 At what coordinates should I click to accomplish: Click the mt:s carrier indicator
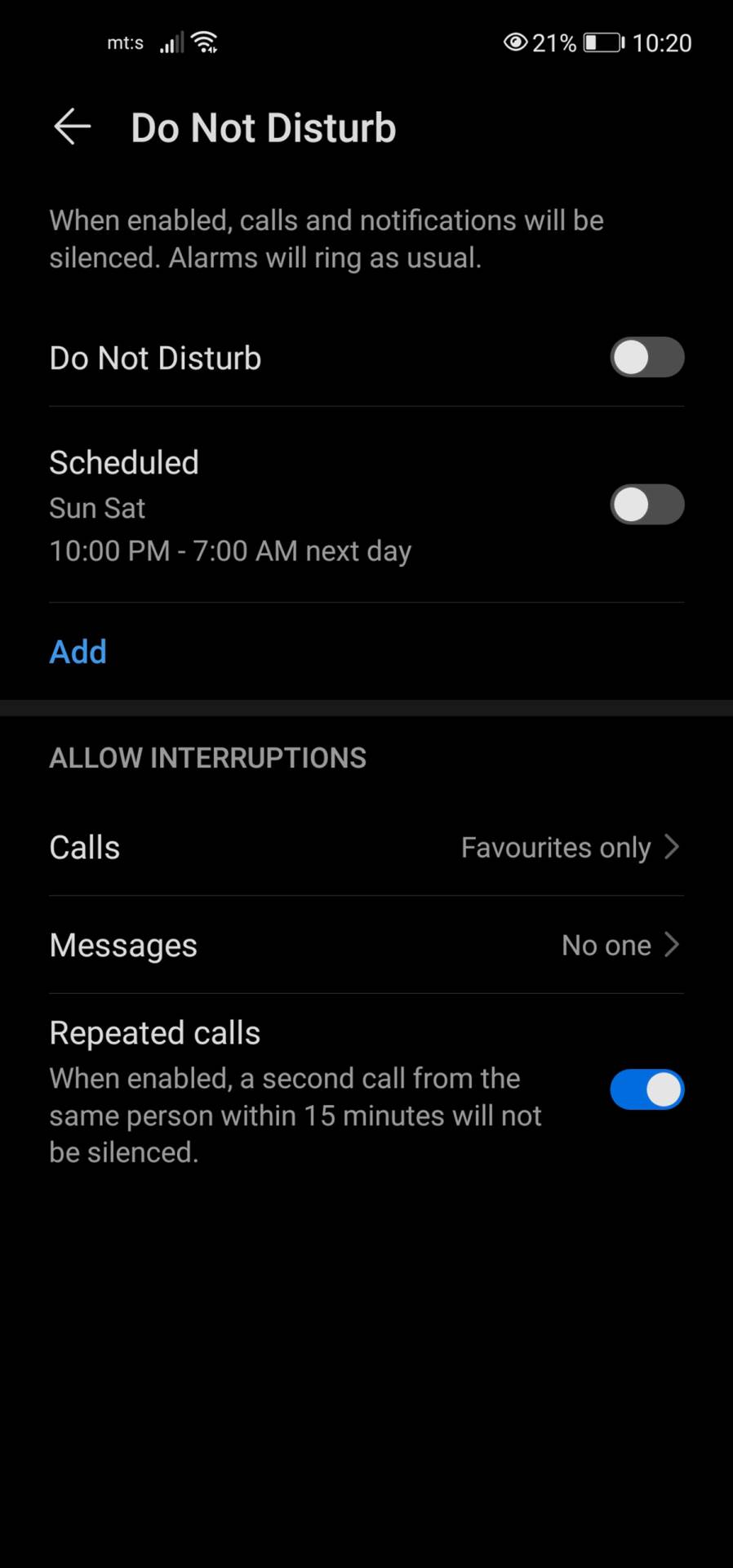[124, 42]
